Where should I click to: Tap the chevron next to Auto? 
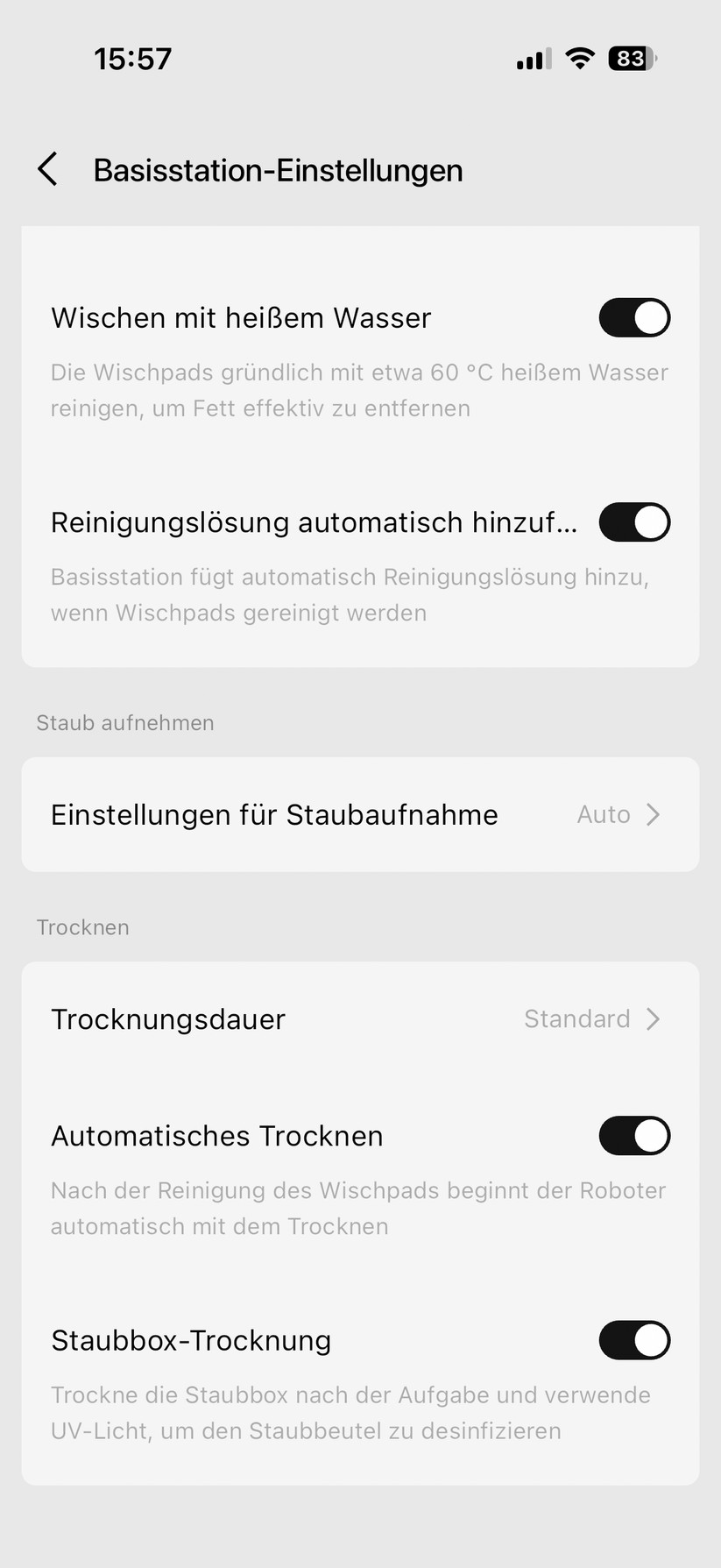tap(654, 814)
